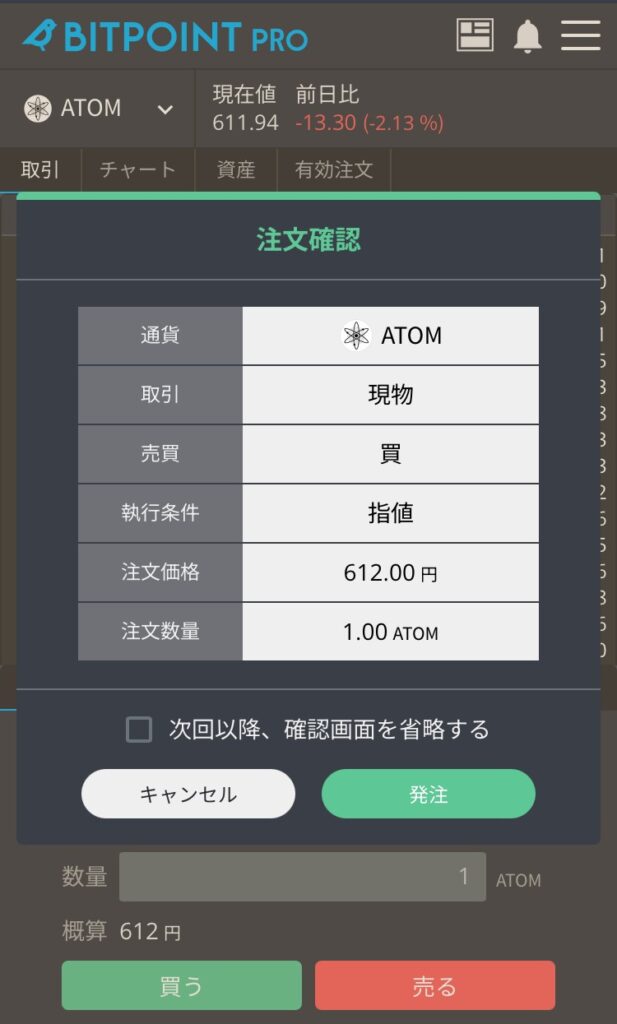The image size is (617, 1024).
Task: Switch to the チャート tab
Action: 138,170
